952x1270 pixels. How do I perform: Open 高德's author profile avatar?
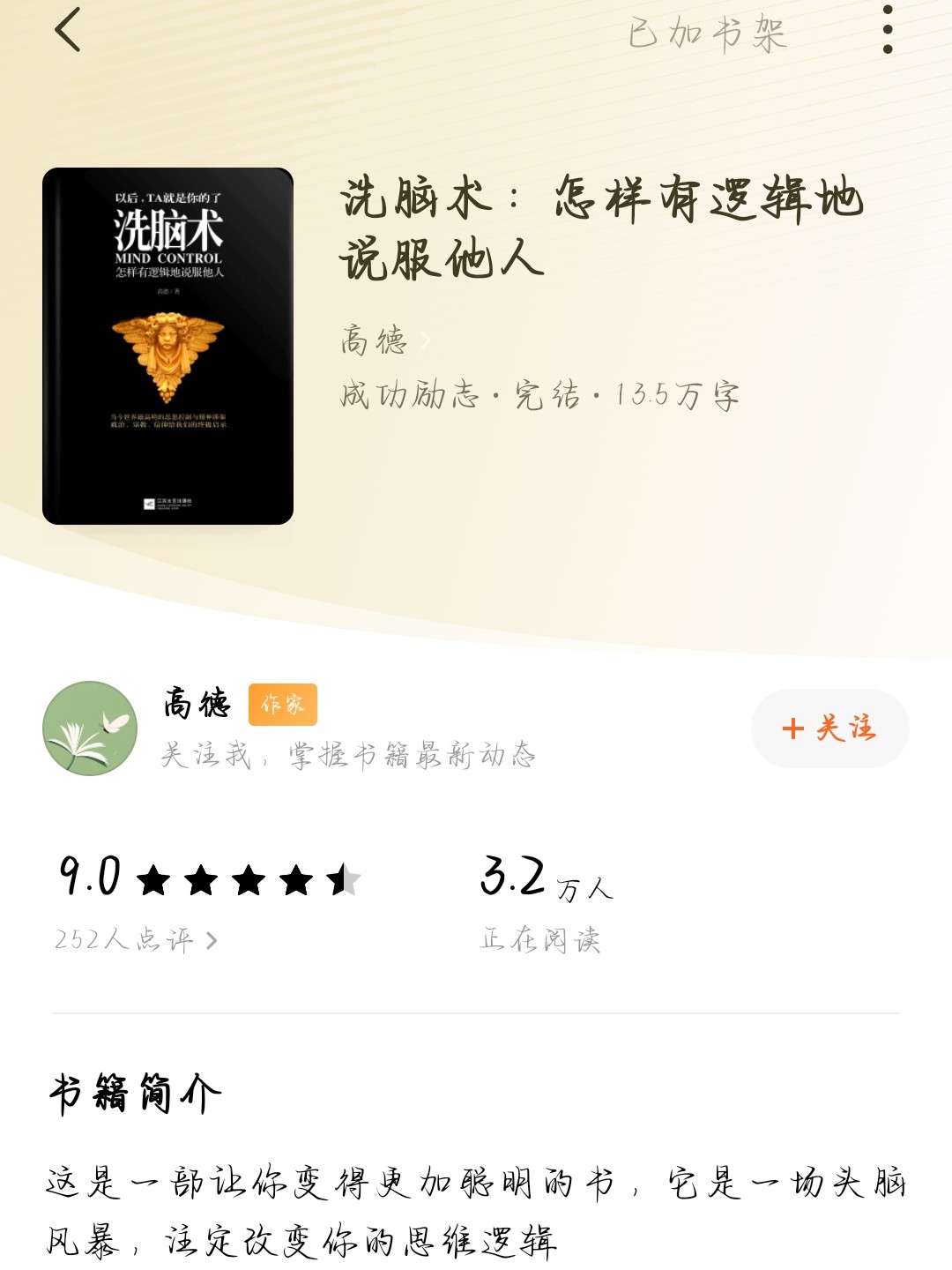pos(90,728)
